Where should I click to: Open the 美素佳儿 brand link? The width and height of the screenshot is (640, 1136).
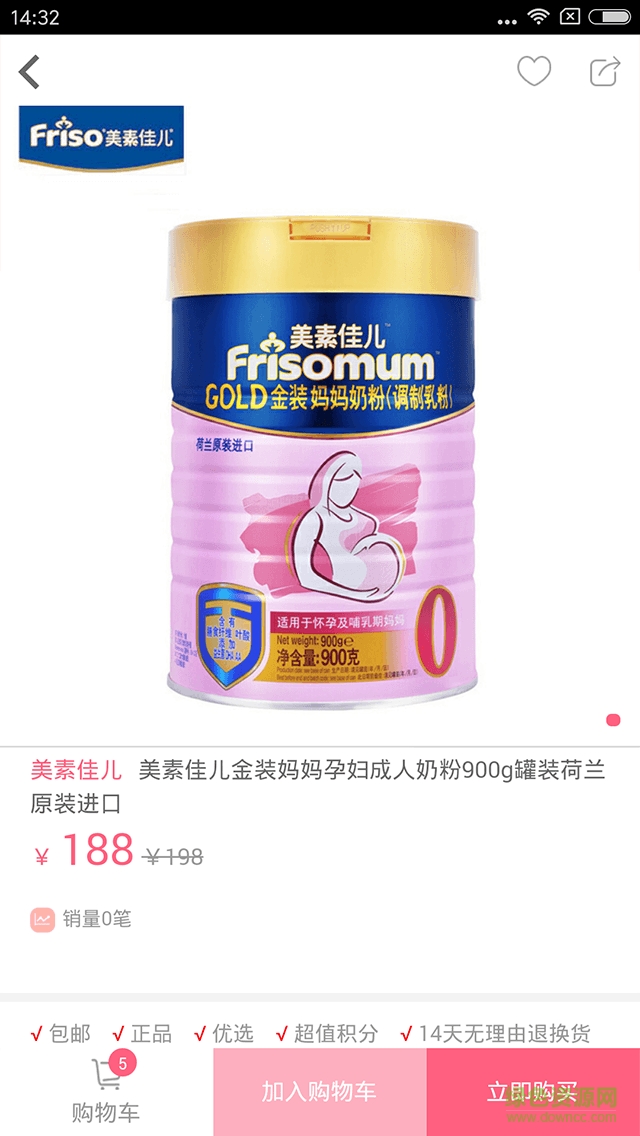click(76, 770)
